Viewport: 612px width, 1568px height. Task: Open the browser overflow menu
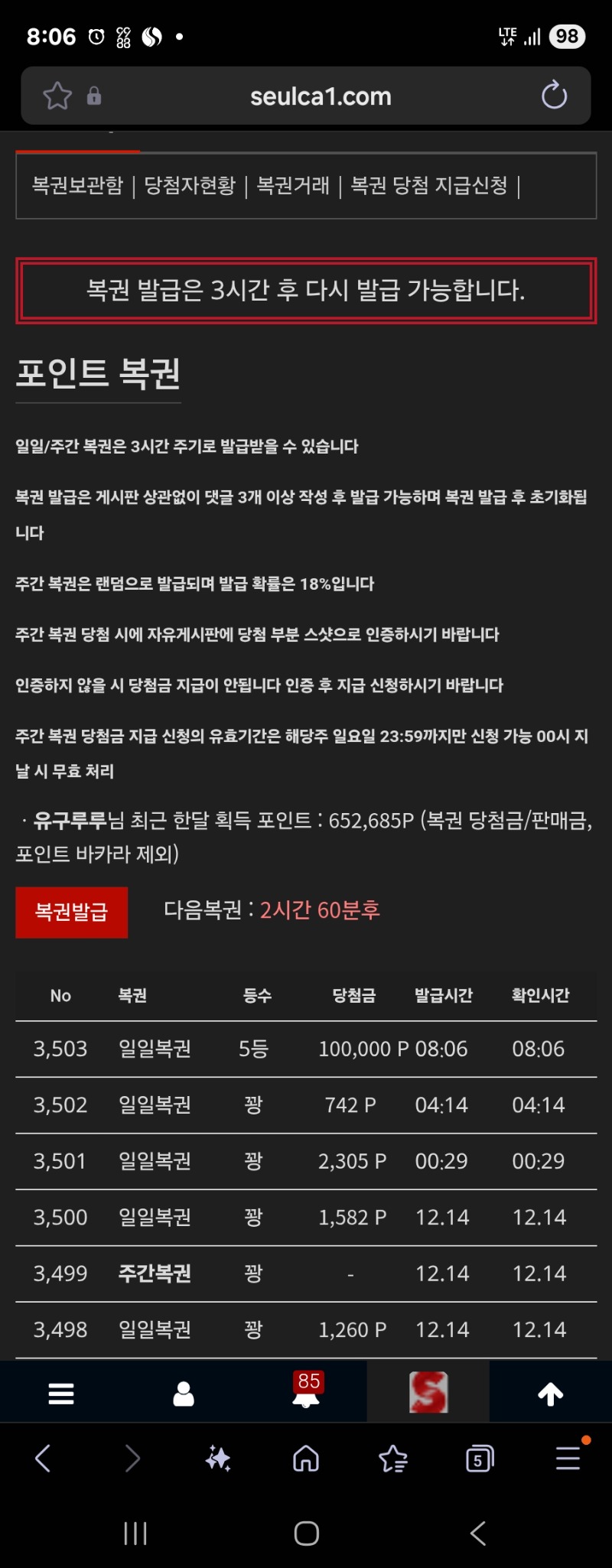(568, 1459)
